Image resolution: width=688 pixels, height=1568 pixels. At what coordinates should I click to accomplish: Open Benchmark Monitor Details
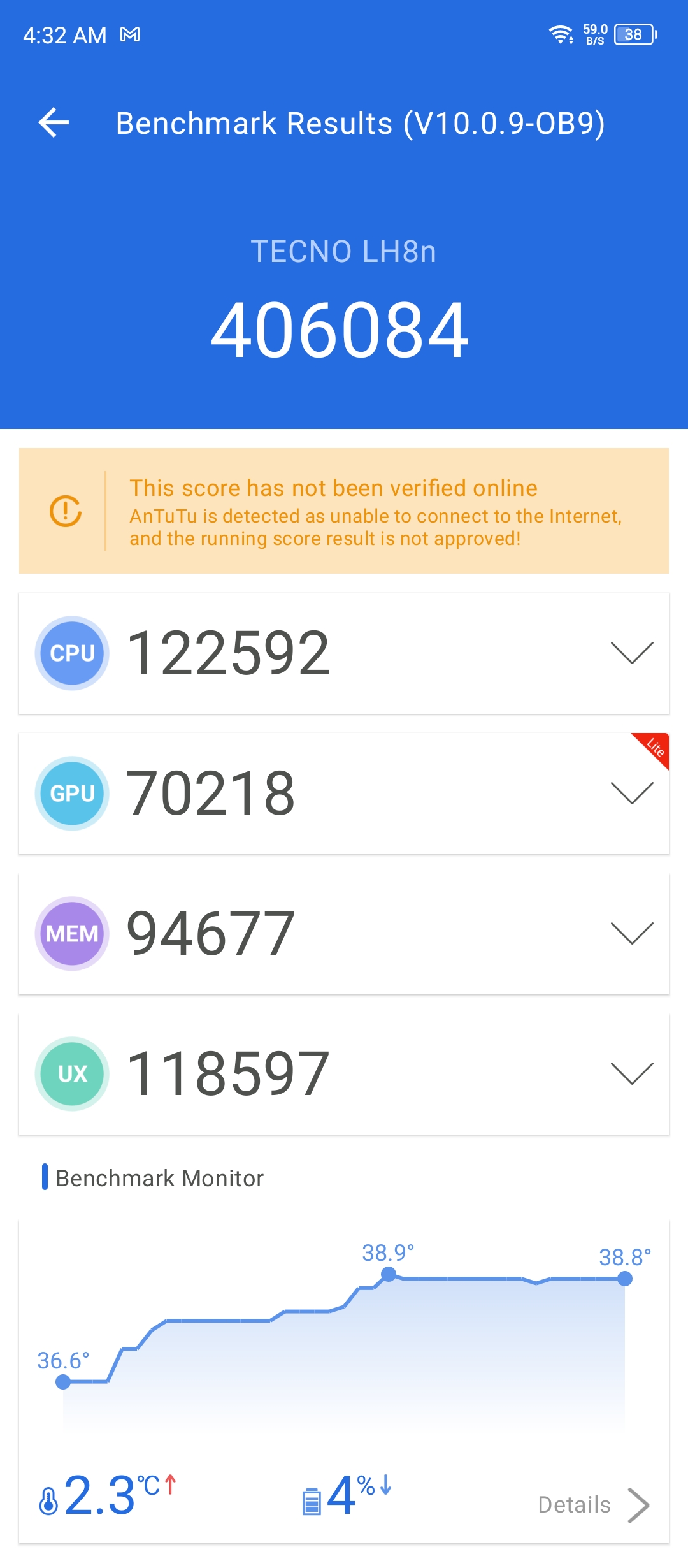pos(593,1505)
